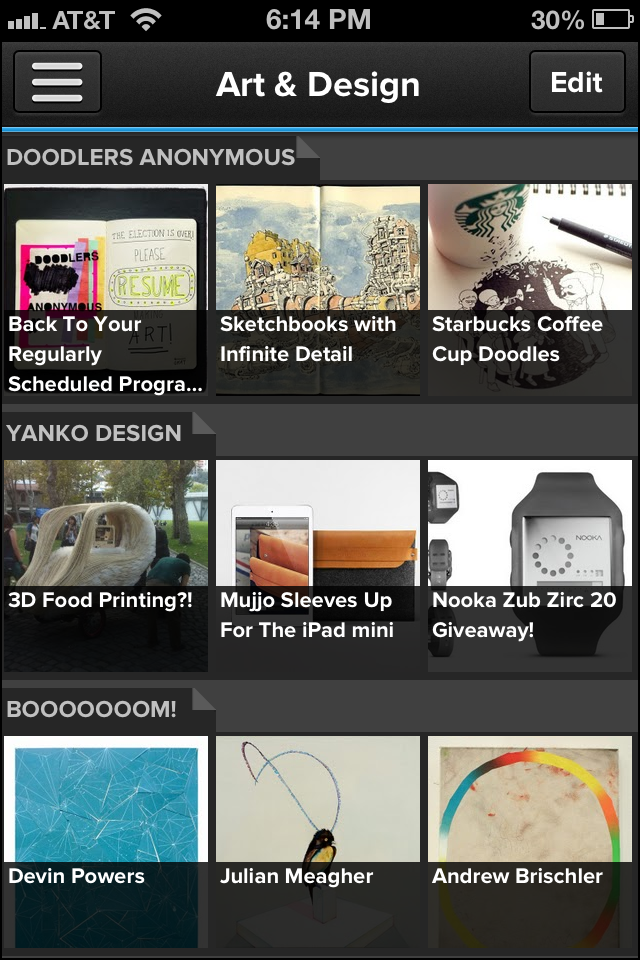
Task: View Sketchbooks with Infinite Detail article
Action: (x=318, y=290)
